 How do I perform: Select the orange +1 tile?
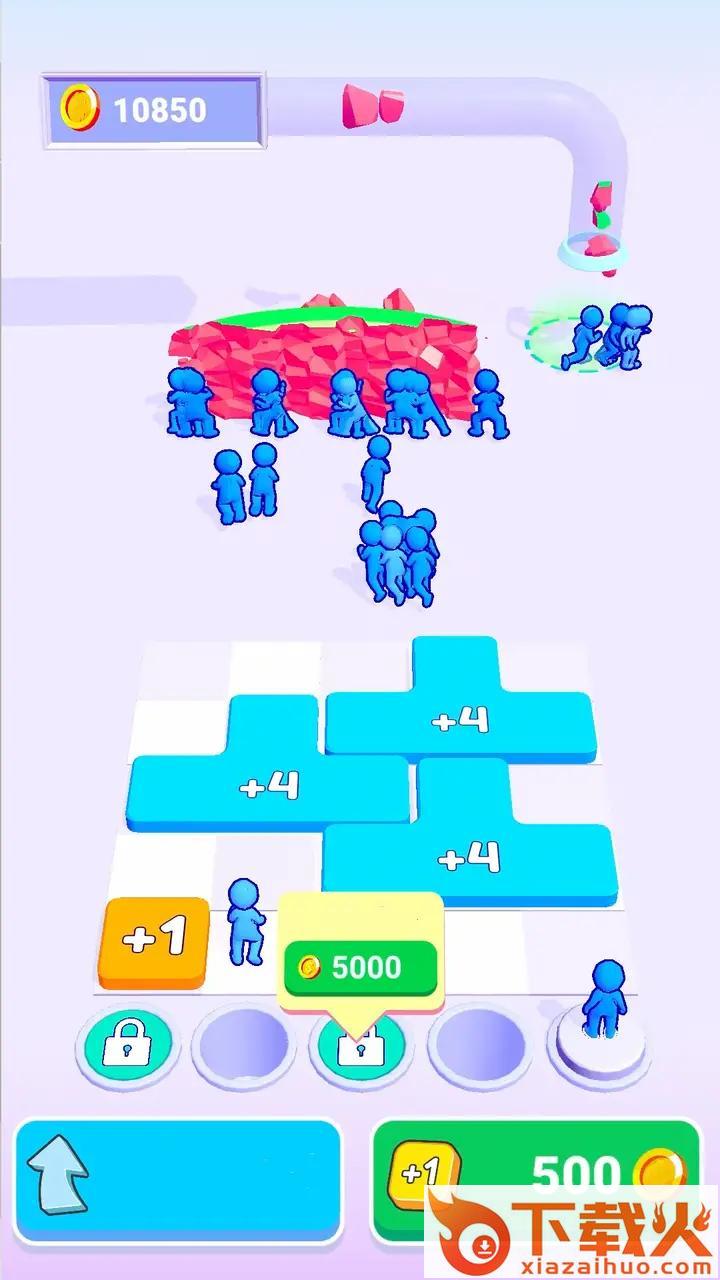pos(155,939)
